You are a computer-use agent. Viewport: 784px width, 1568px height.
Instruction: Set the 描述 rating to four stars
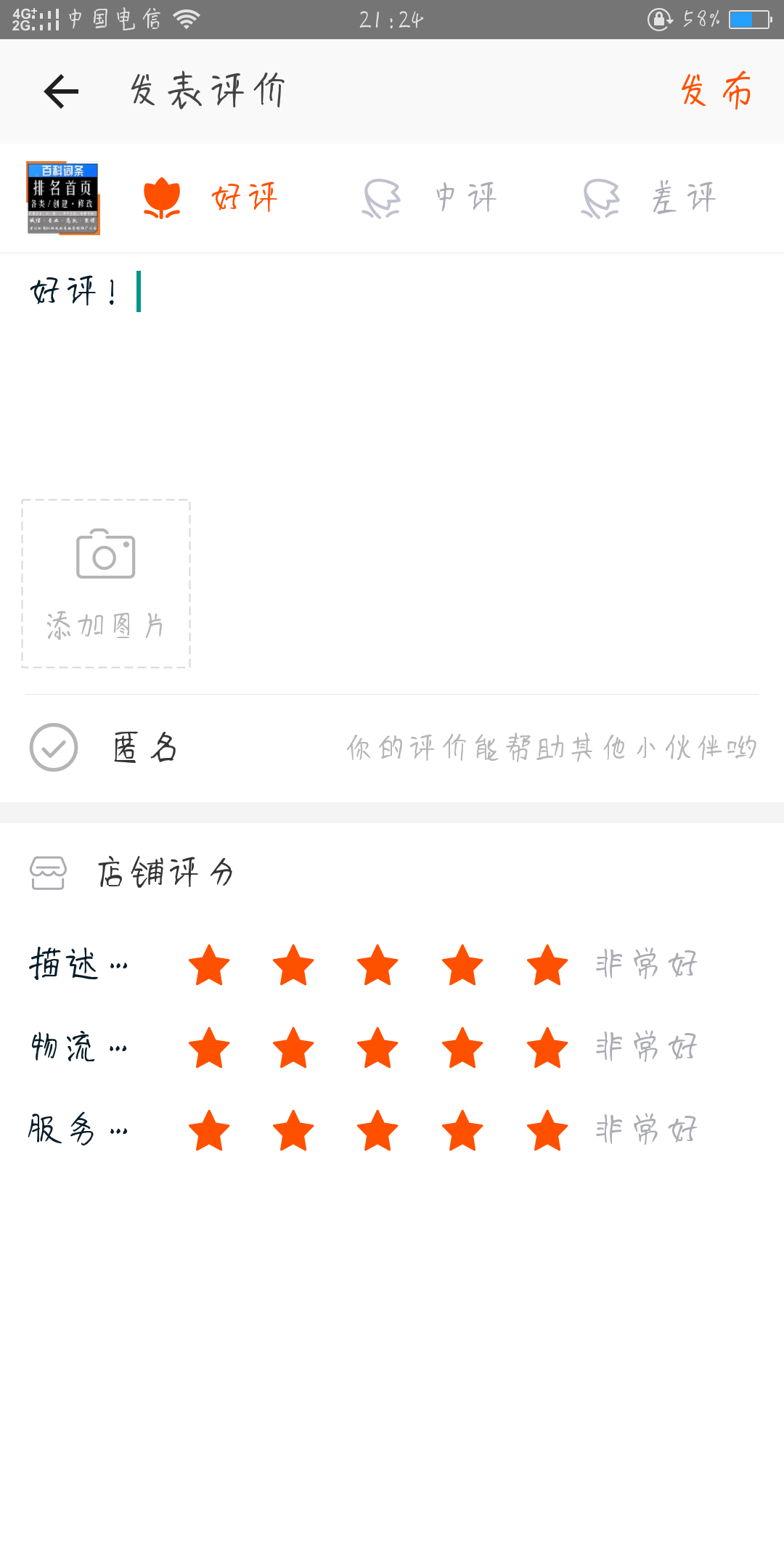[462, 965]
